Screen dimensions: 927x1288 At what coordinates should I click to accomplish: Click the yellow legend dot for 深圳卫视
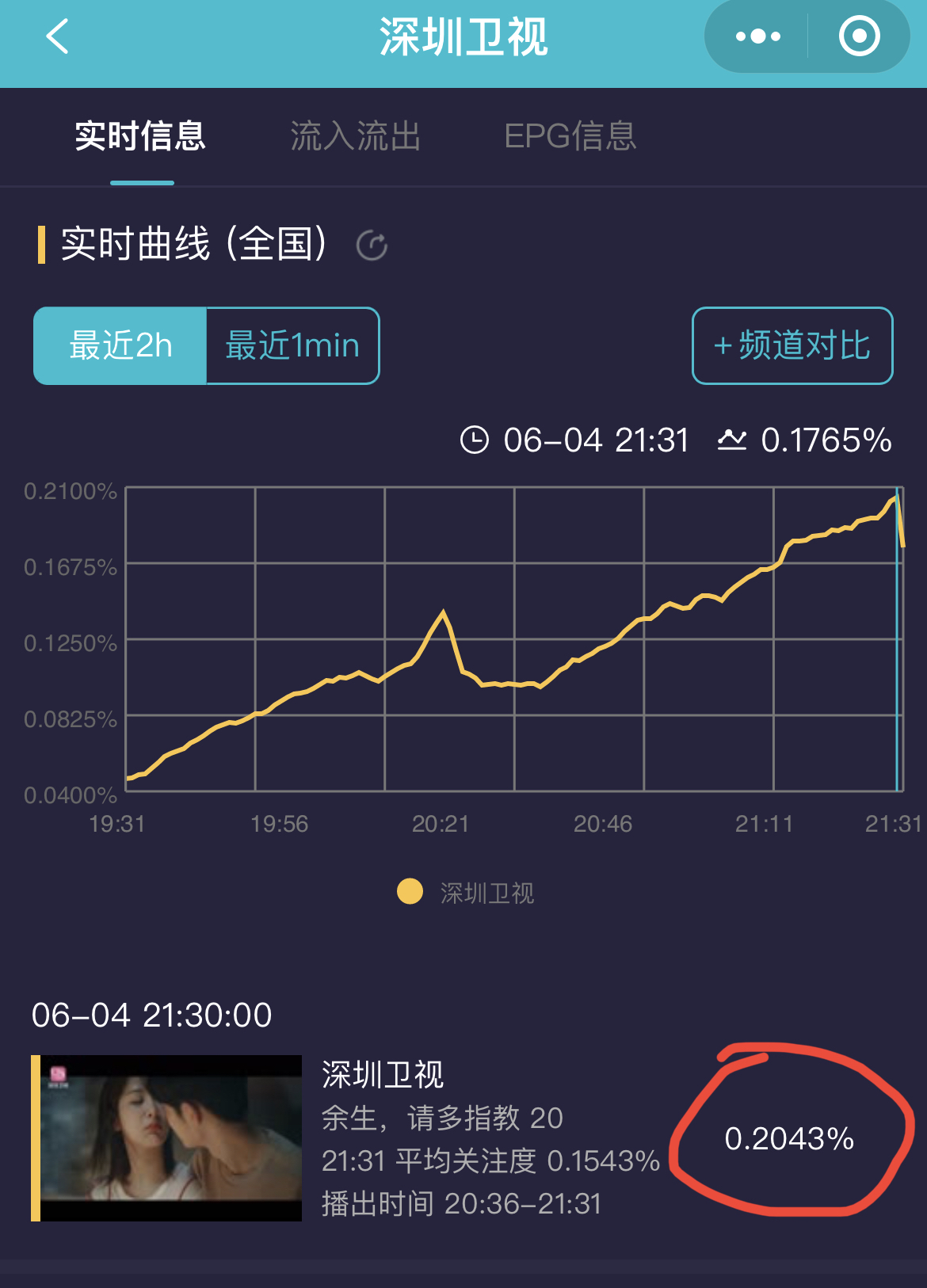tap(409, 892)
